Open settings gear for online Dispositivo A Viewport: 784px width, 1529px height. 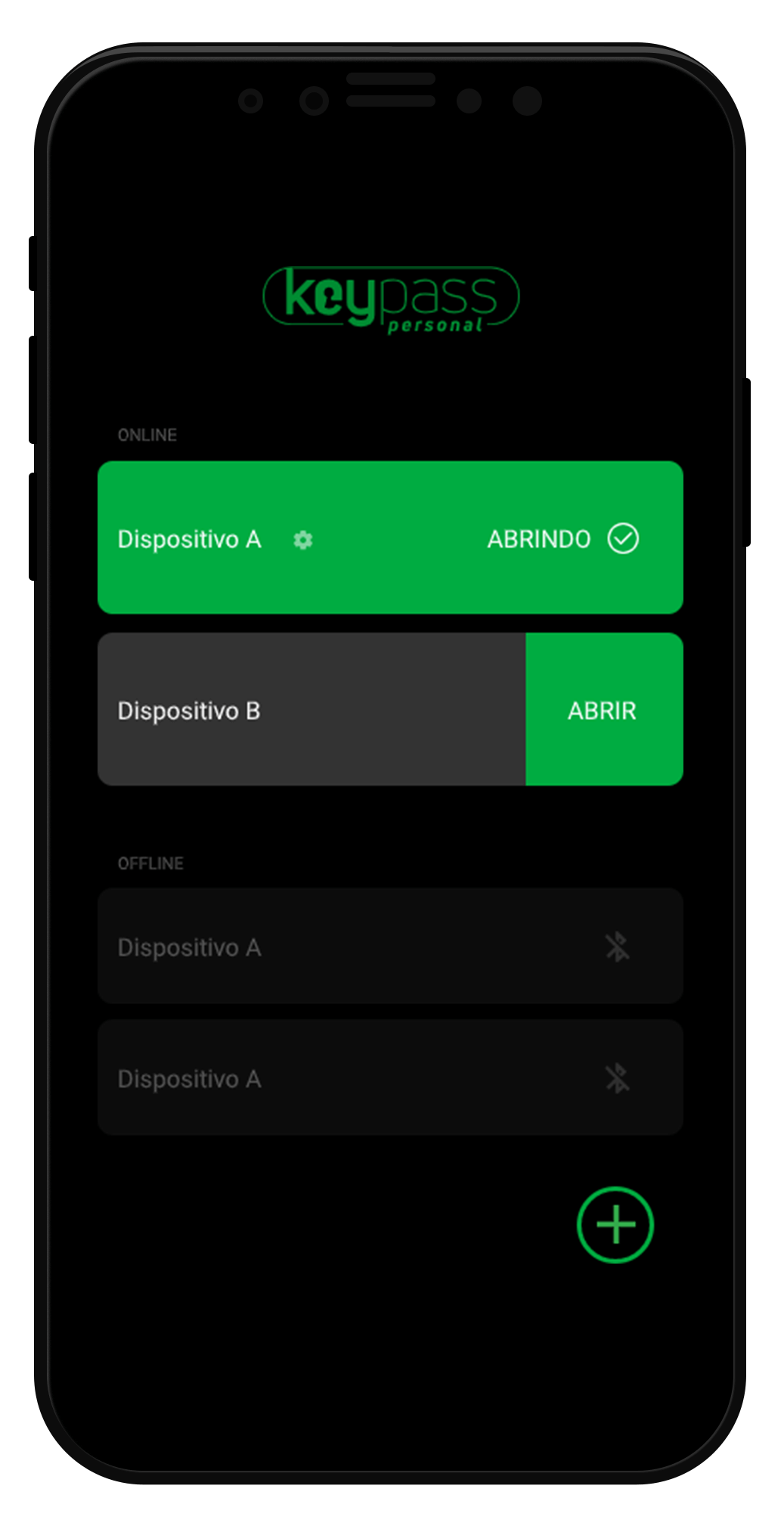[x=303, y=540]
